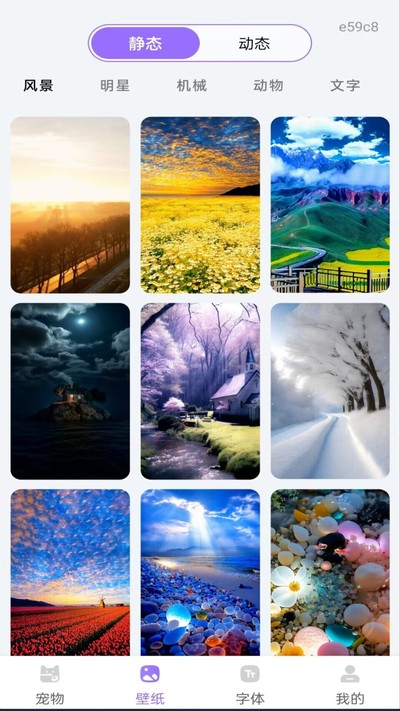Switch to the 字体 tab
400x711 pixels.
point(250,685)
